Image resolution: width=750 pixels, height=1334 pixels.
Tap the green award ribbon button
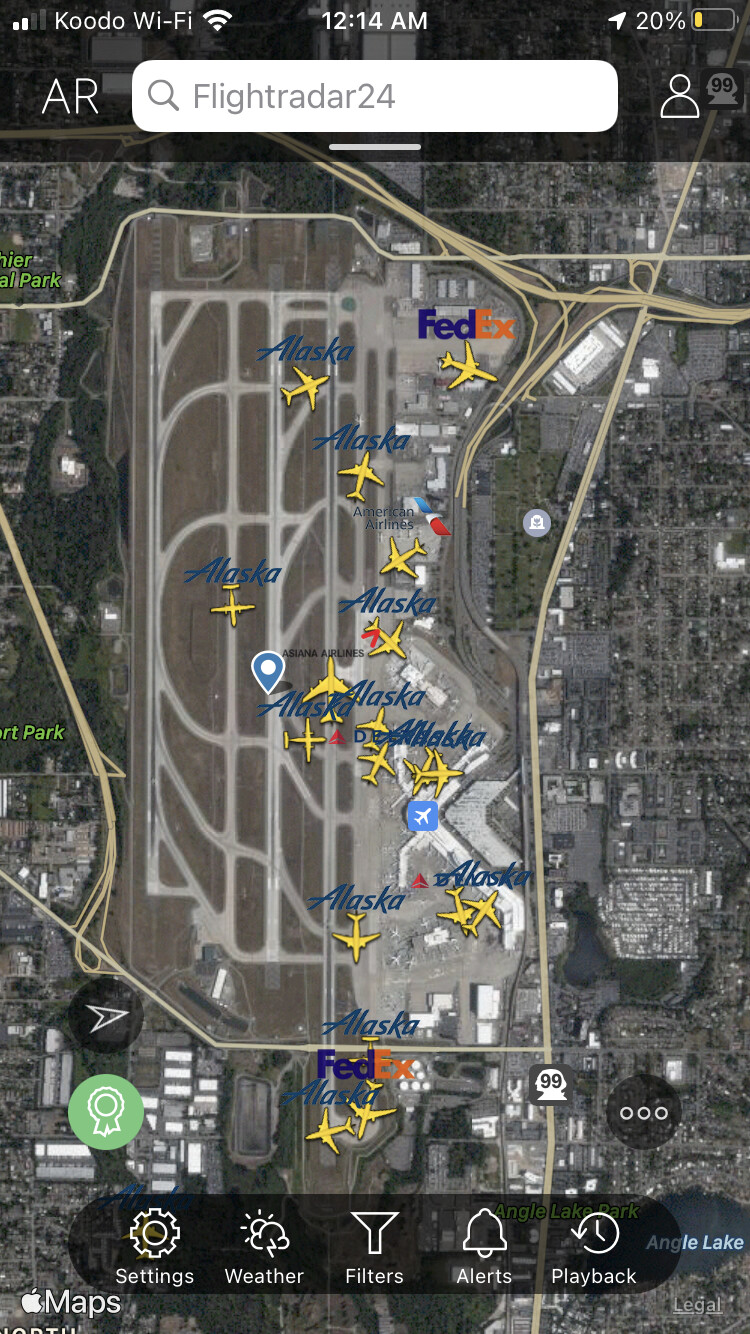tap(106, 1111)
